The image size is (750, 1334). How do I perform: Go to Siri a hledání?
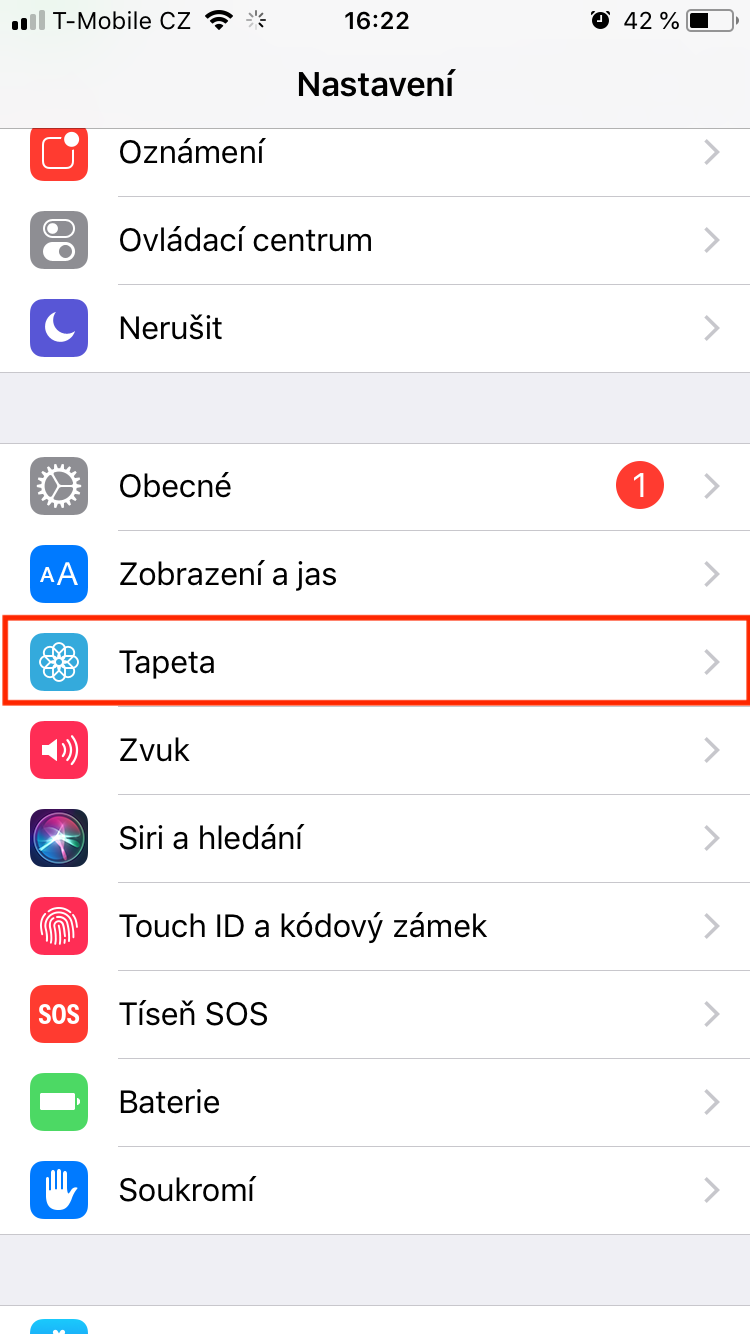coord(375,838)
